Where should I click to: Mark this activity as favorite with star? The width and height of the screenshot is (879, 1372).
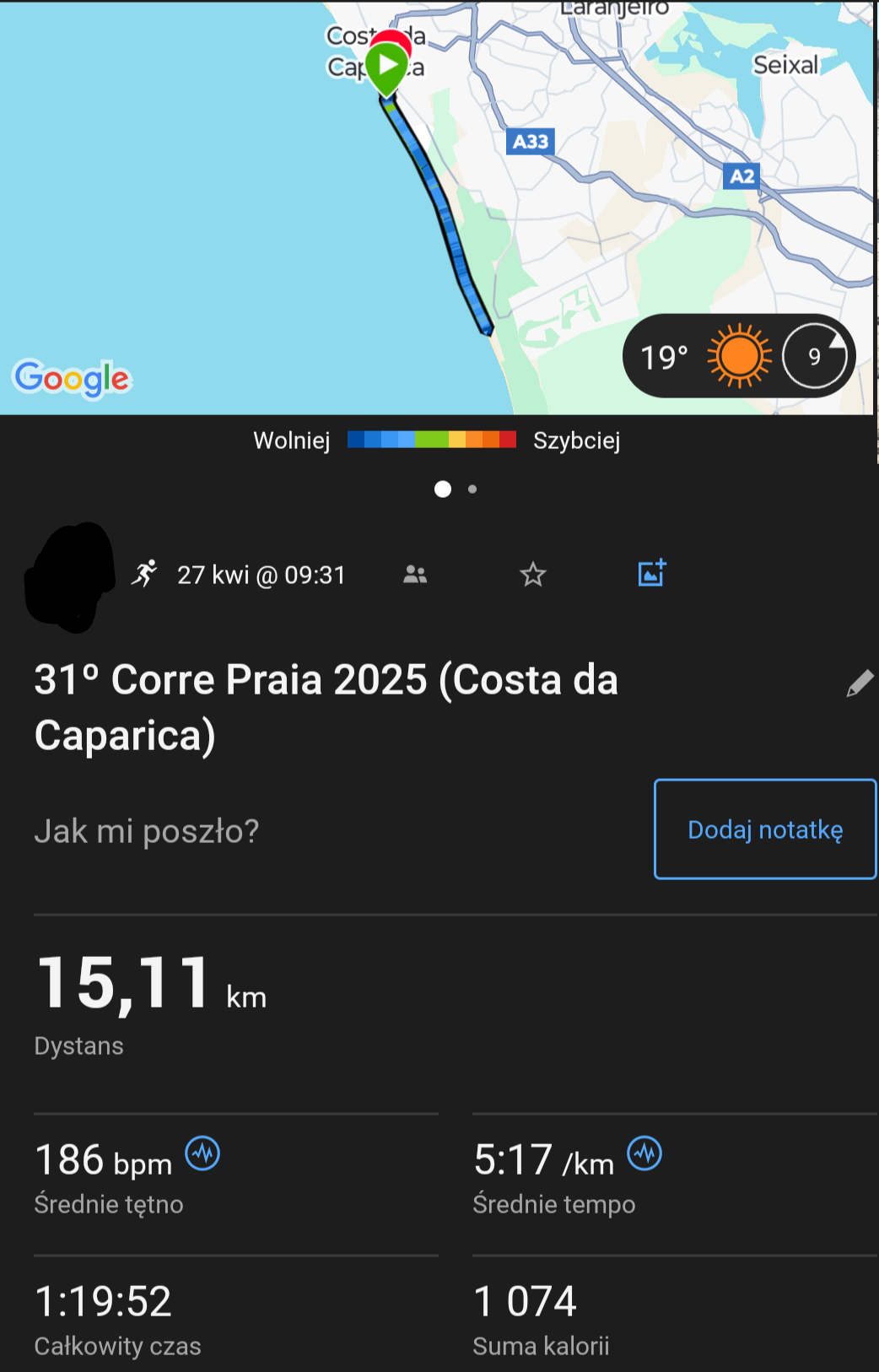pos(532,575)
